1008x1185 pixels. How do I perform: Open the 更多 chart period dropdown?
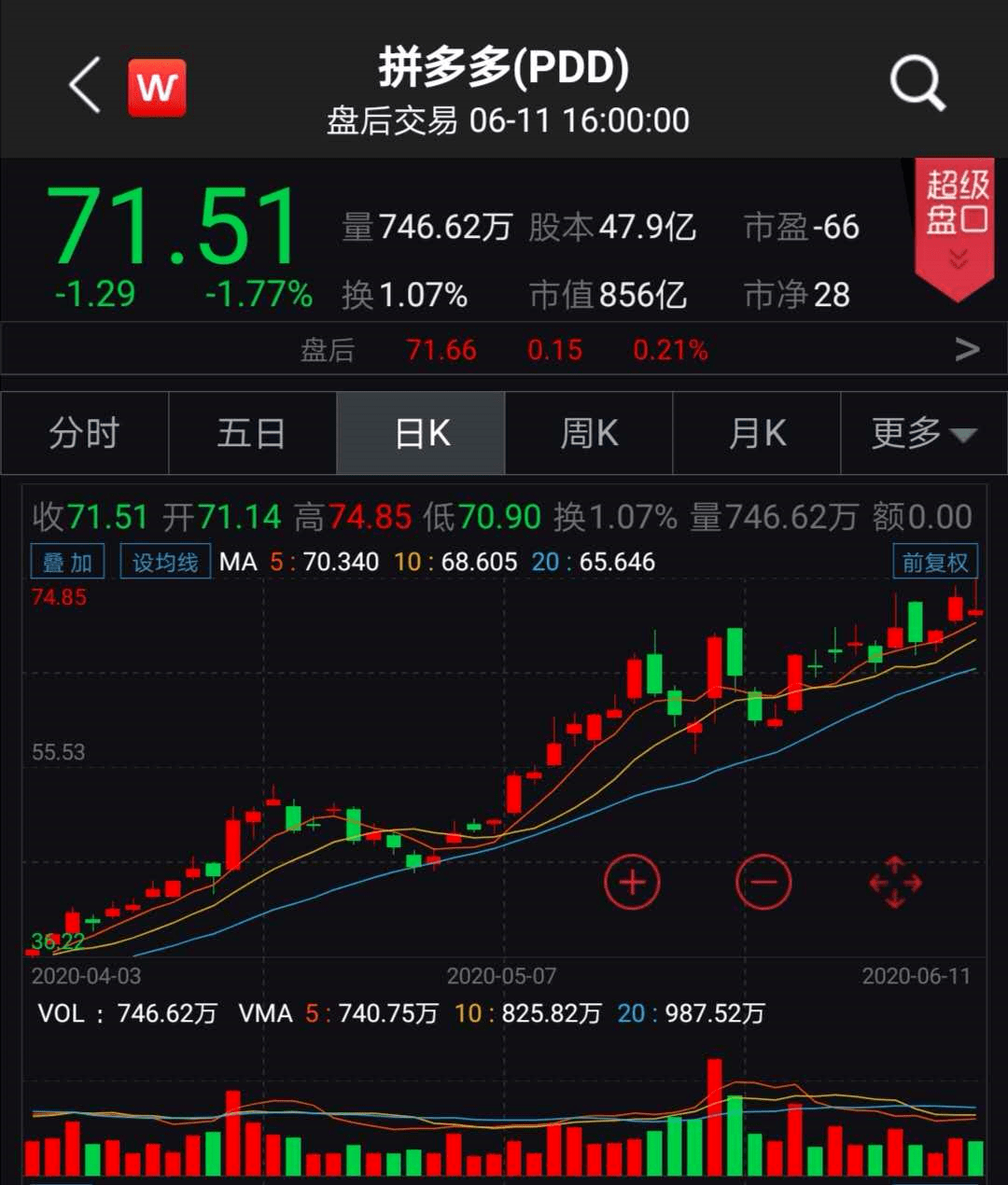[x=923, y=434]
